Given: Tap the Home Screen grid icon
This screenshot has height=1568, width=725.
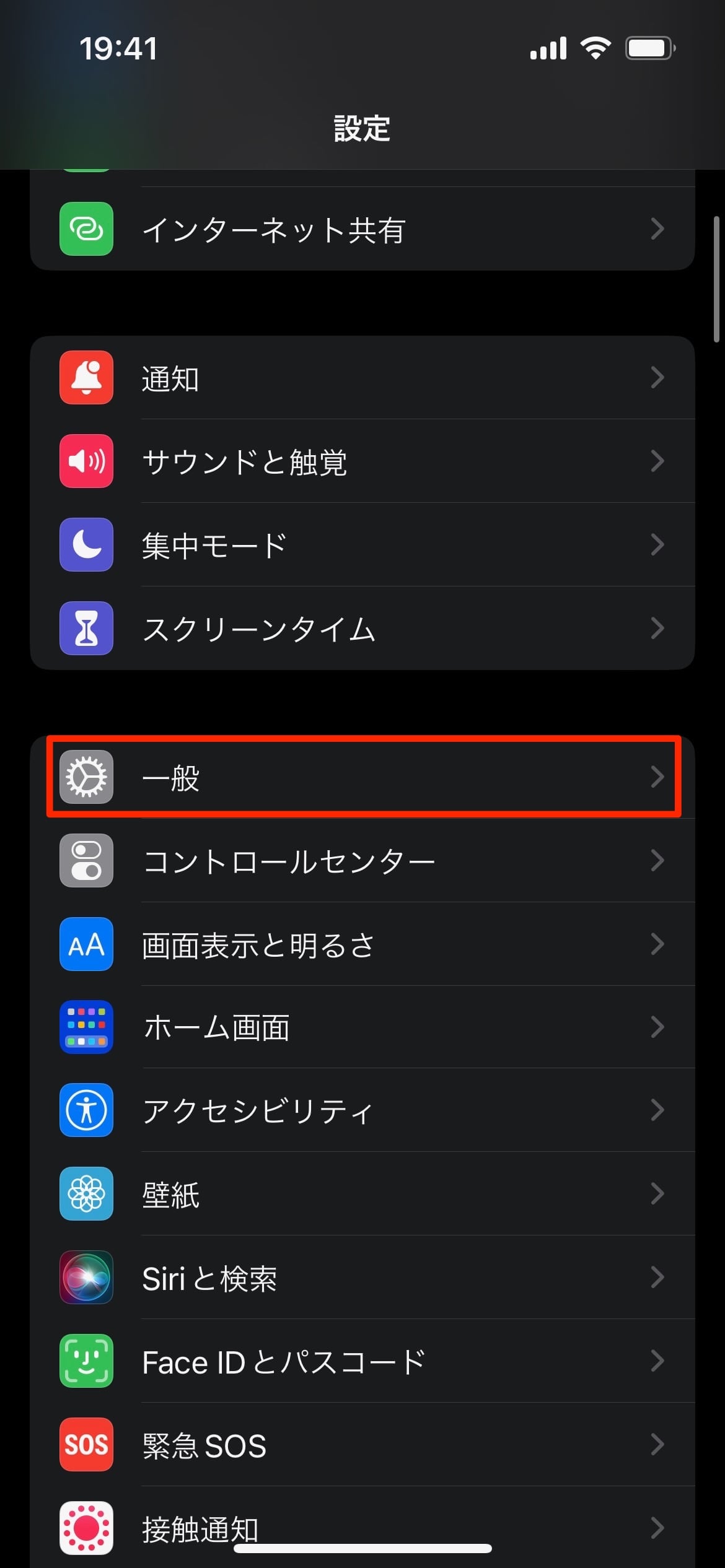Looking at the screenshot, I should (x=86, y=1027).
